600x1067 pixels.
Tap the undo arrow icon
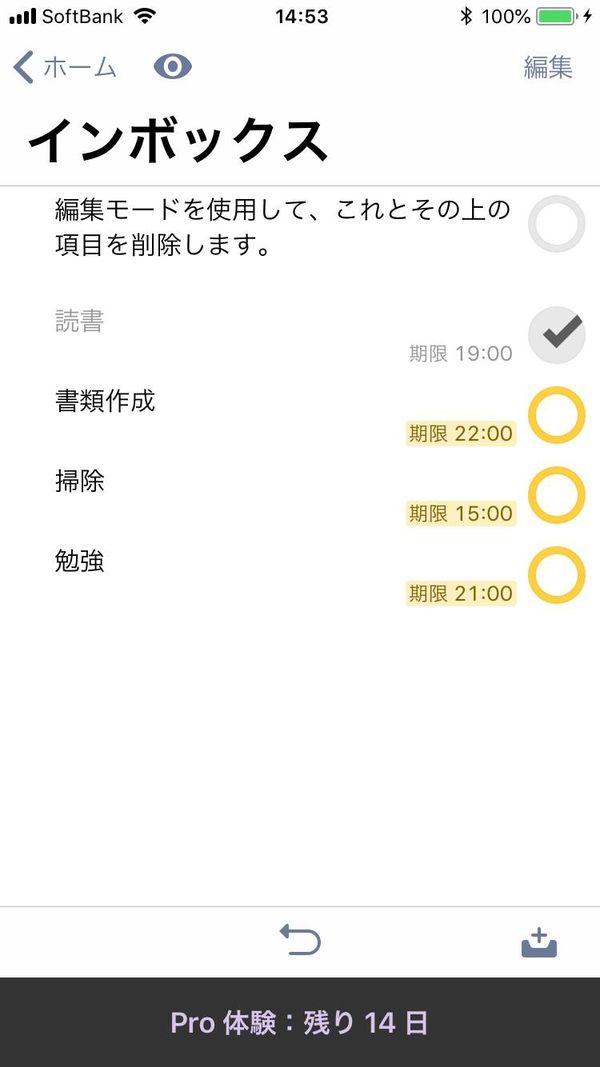click(300, 940)
